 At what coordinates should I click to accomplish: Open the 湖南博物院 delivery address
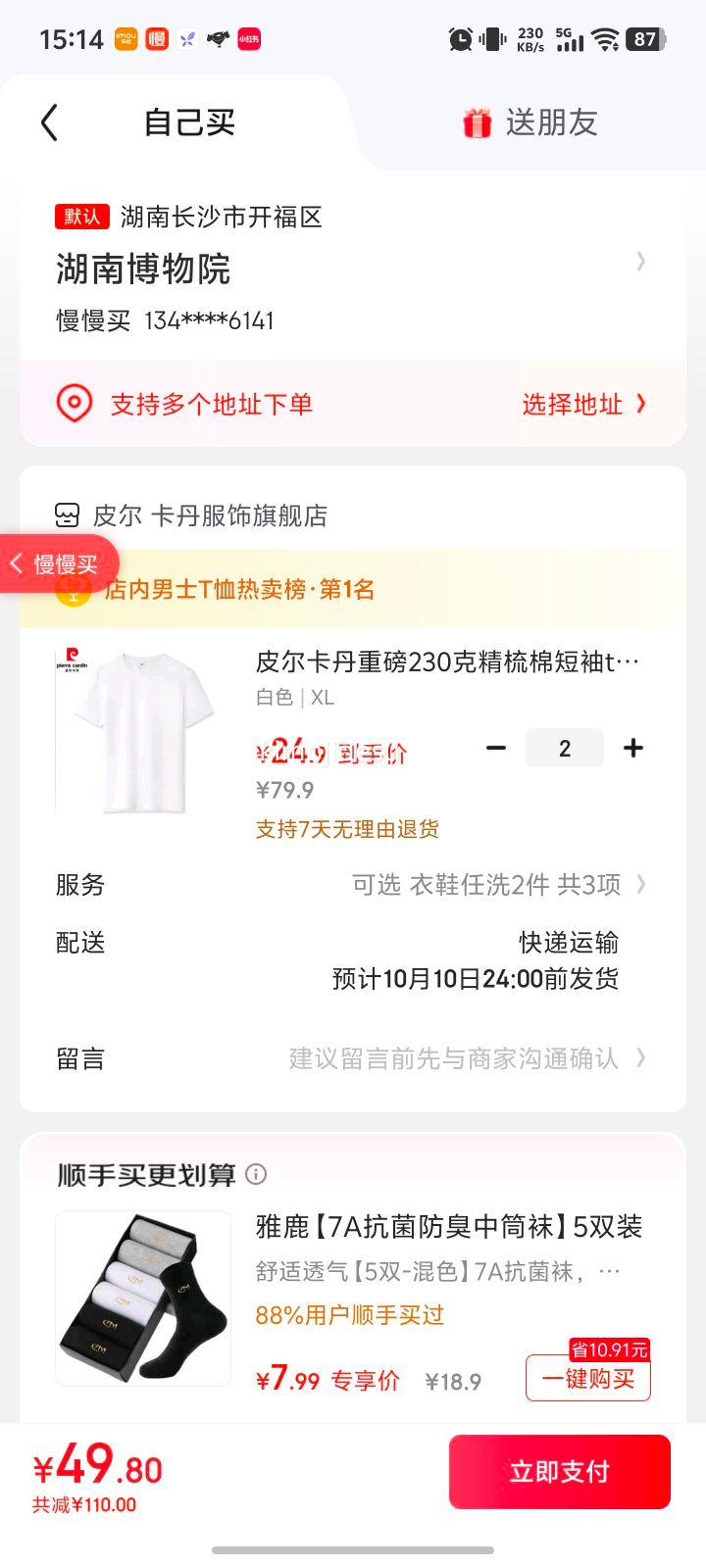click(x=343, y=268)
